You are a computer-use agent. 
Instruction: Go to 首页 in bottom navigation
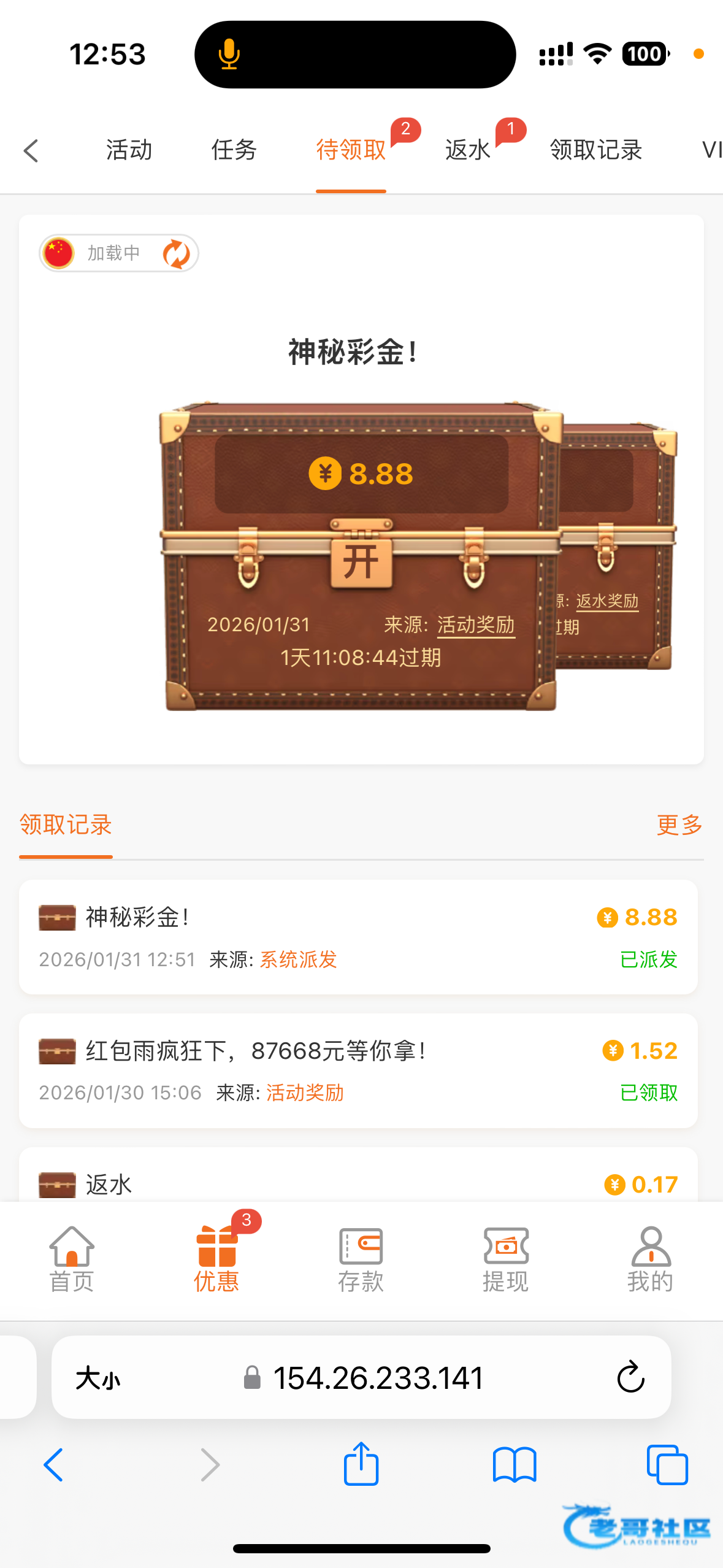pos(72,1259)
